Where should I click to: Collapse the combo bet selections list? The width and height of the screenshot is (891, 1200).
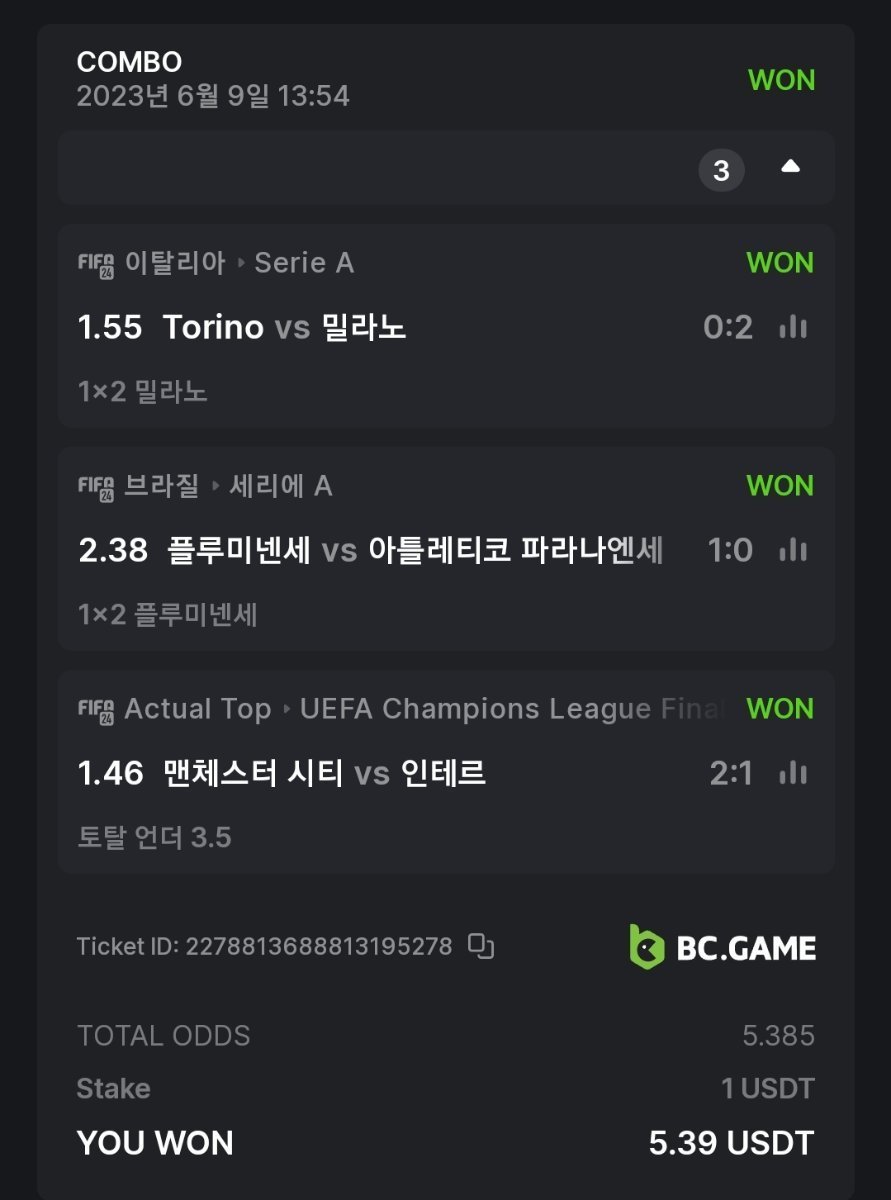point(790,168)
